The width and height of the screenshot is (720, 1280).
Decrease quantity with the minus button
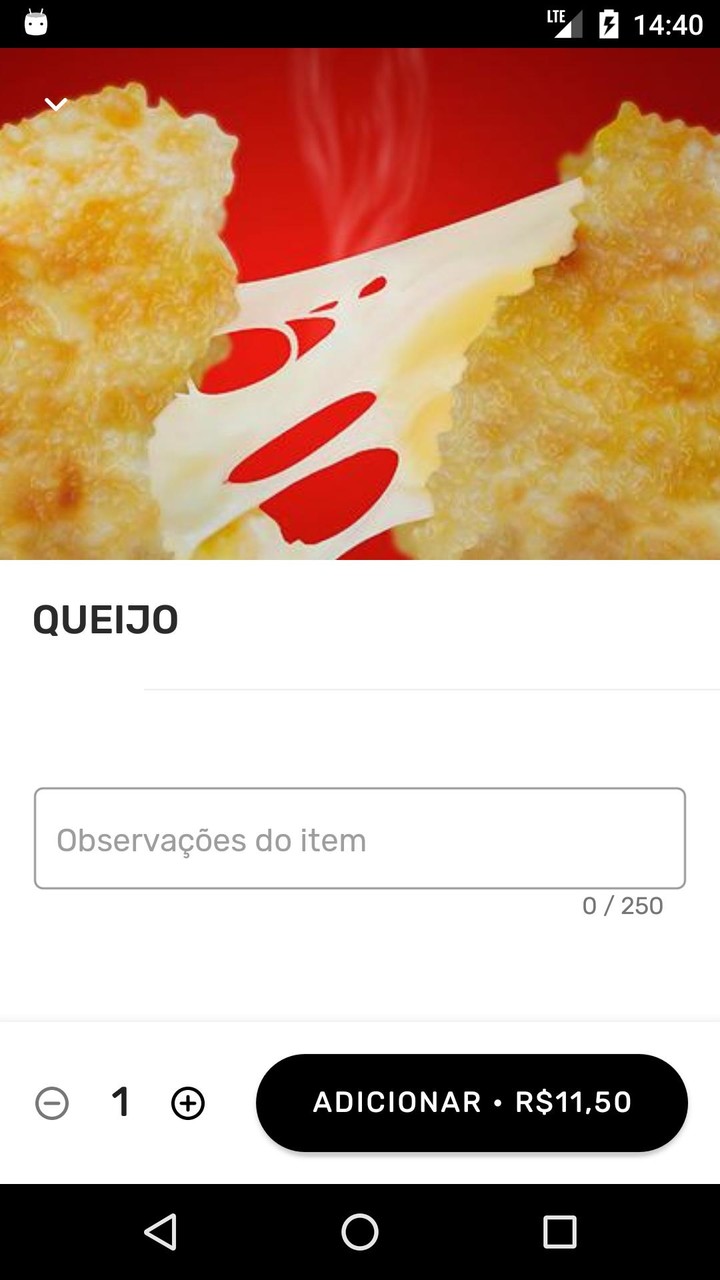pyautogui.click(x=52, y=1103)
